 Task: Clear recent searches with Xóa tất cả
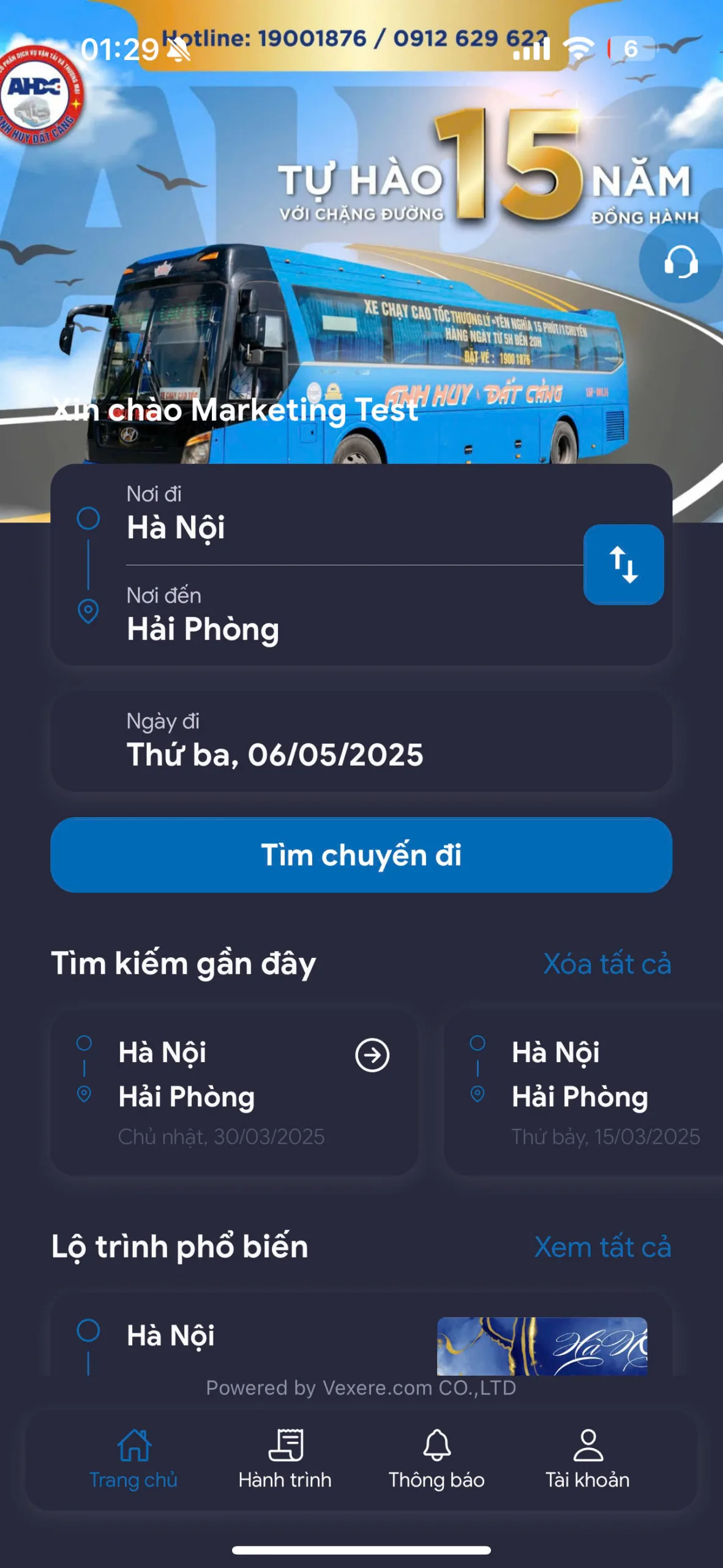(x=607, y=964)
